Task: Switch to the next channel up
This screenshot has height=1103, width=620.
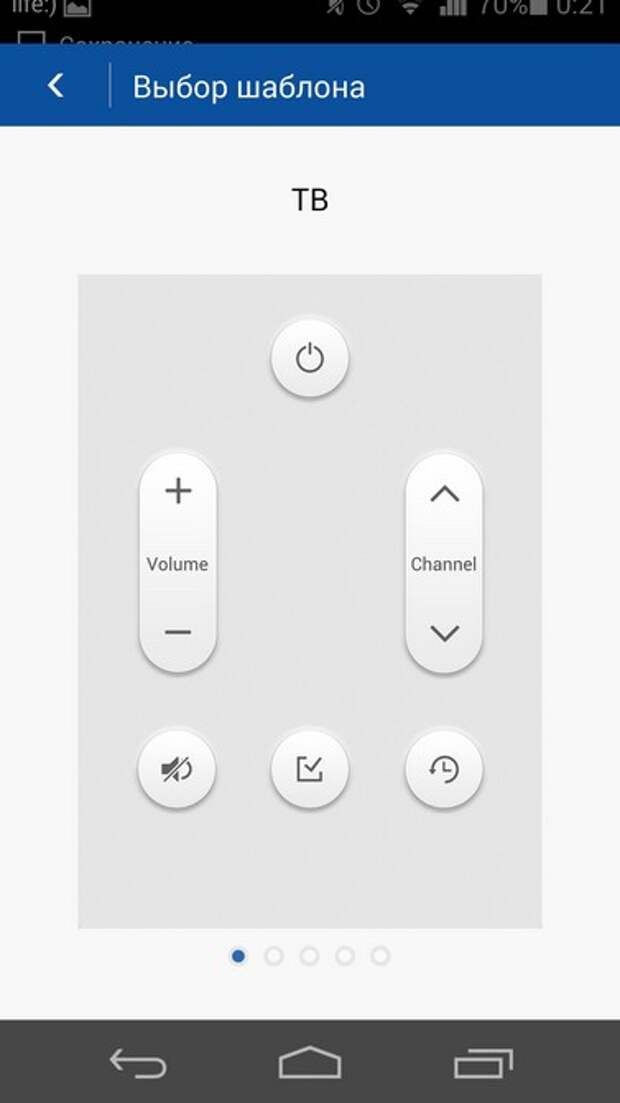Action: (x=444, y=493)
